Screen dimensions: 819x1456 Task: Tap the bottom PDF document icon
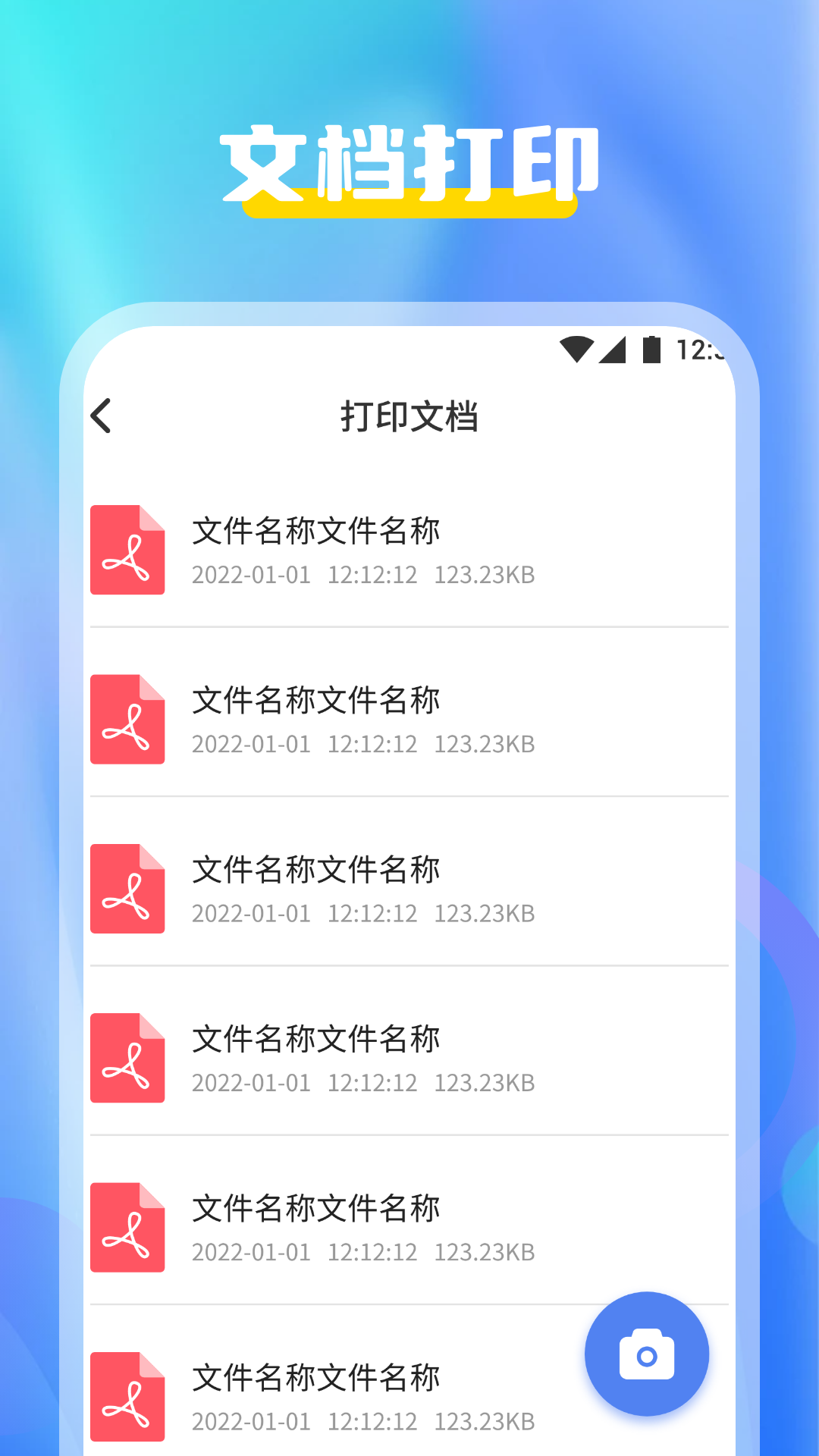pyautogui.click(x=127, y=1397)
